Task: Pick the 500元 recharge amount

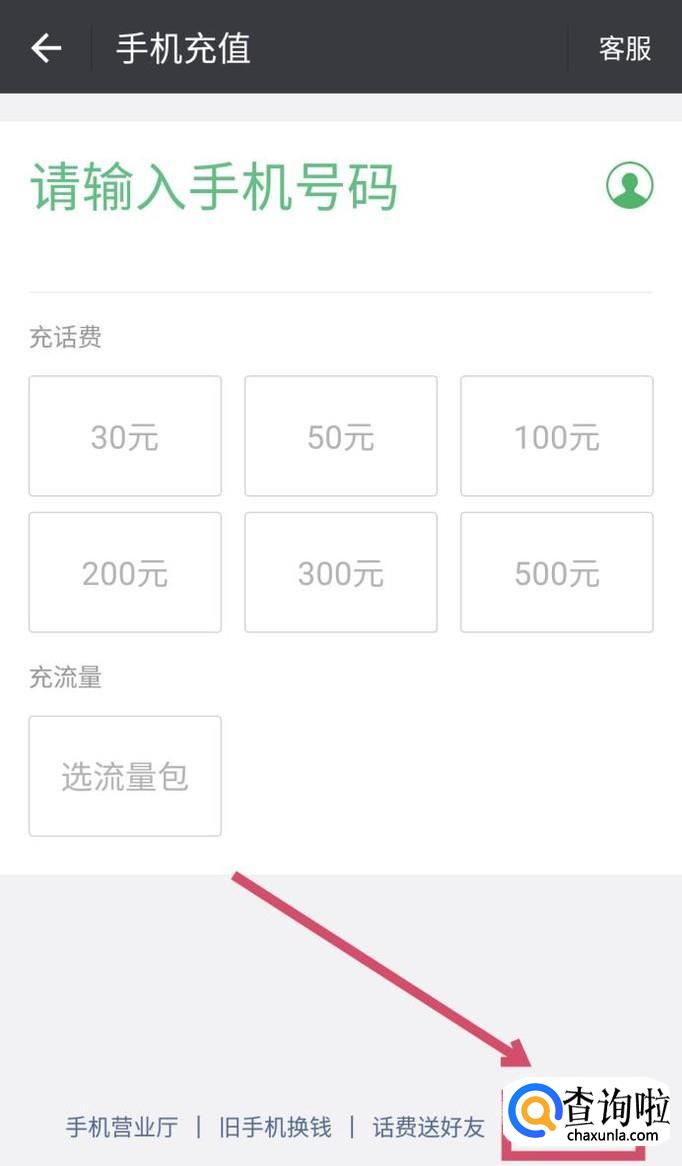Action: 556,573
